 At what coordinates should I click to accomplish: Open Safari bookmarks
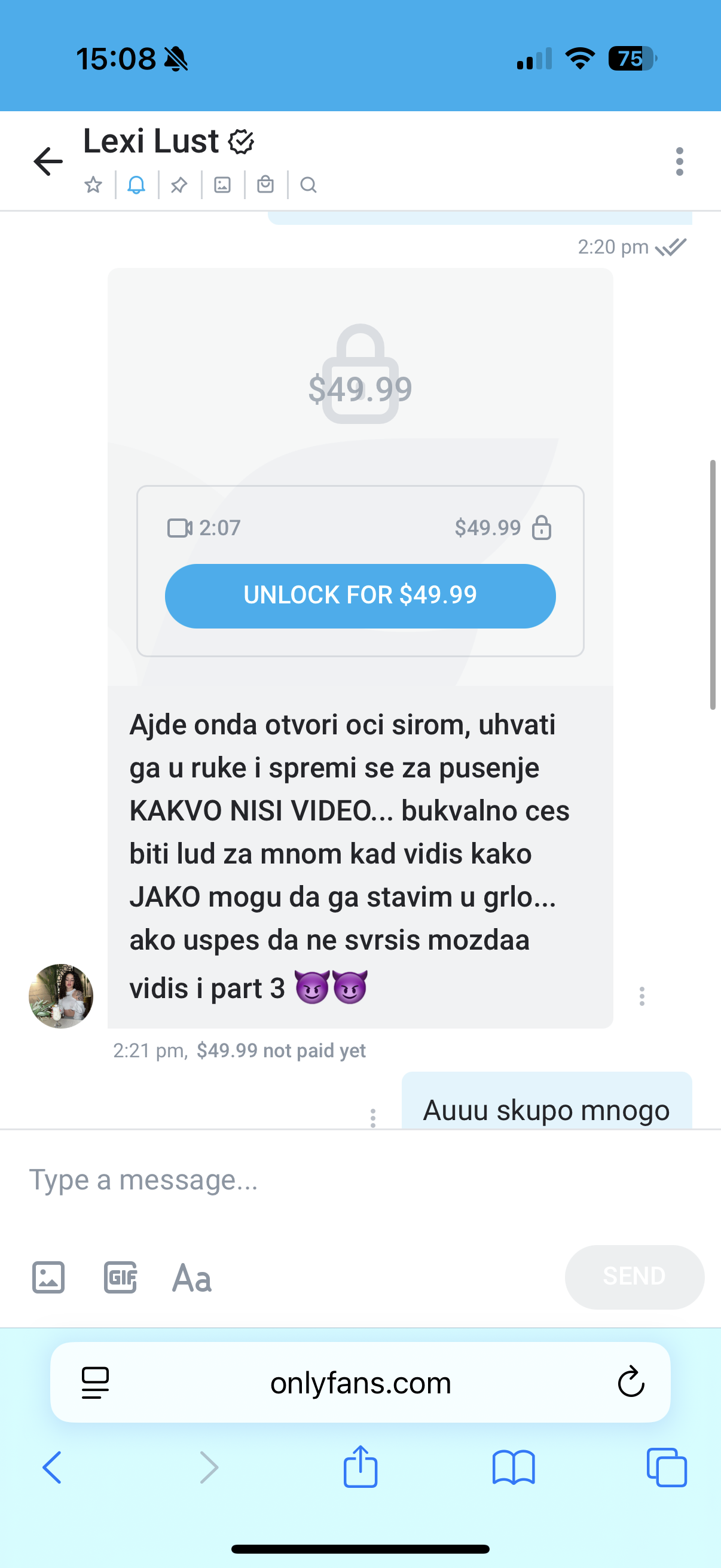(514, 1468)
